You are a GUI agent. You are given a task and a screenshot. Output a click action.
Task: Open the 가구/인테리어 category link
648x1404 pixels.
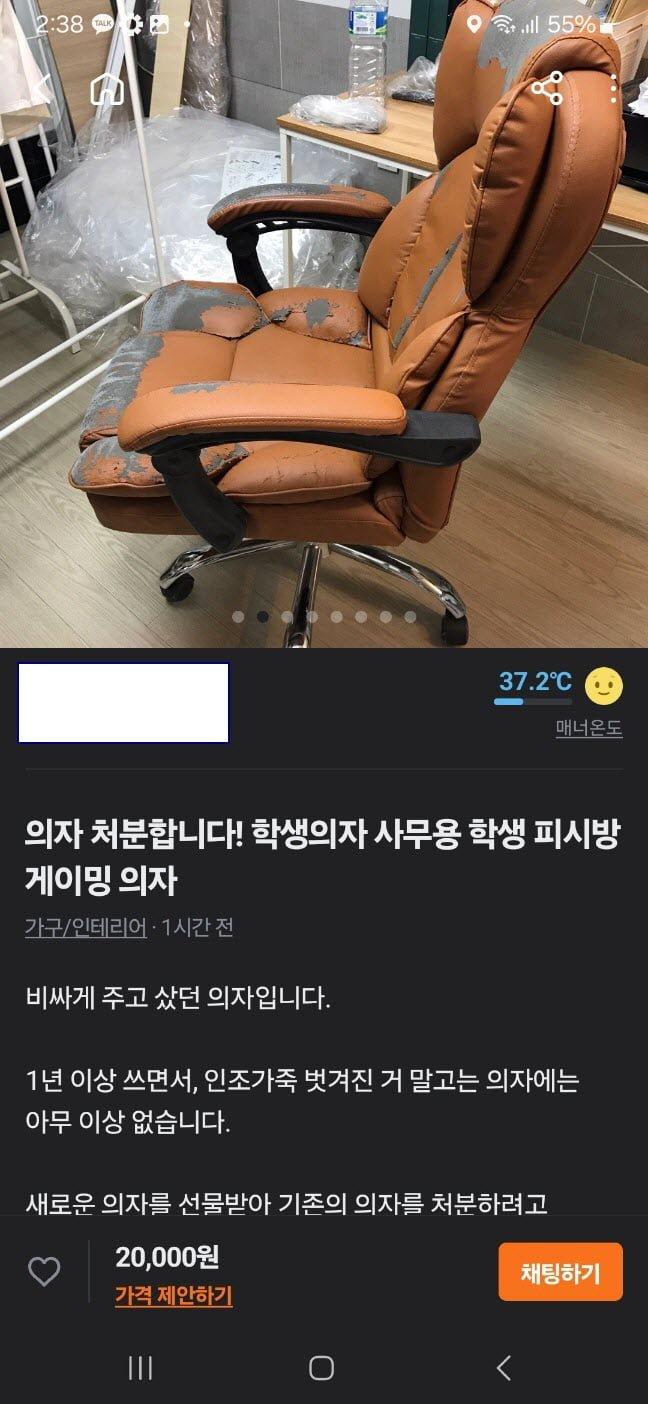pos(86,927)
